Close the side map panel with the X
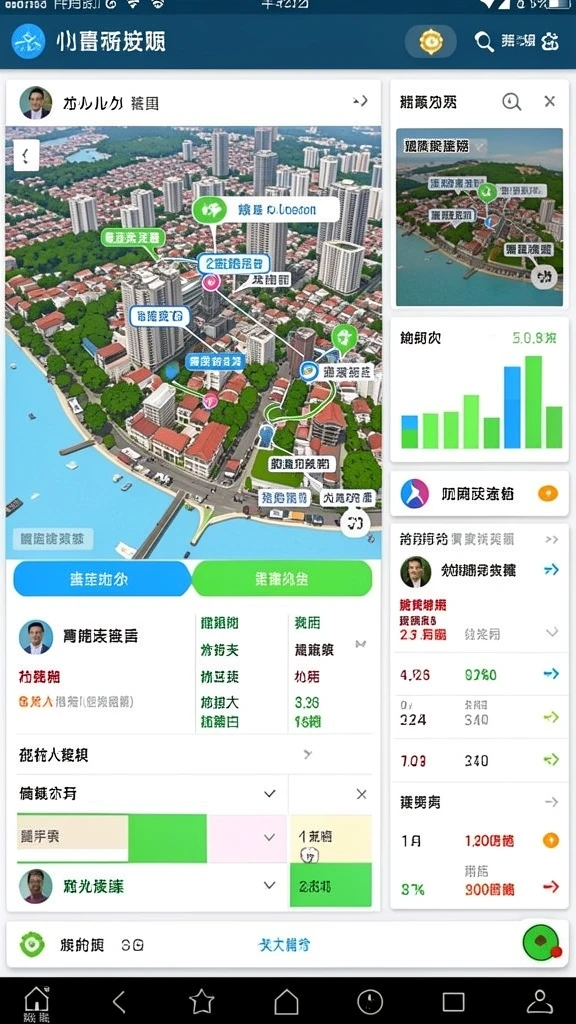 pyautogui.click(x=550, y=101)
